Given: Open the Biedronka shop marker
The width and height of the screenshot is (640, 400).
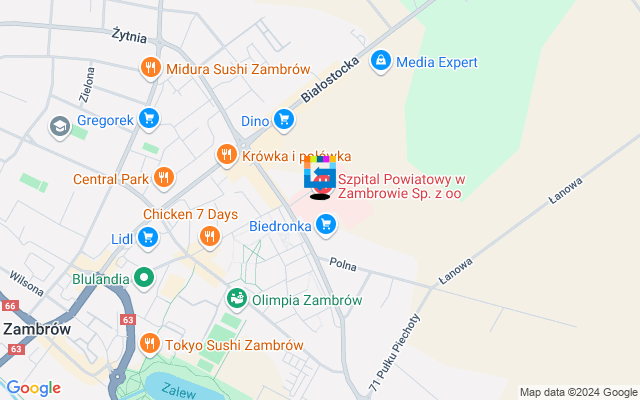Looking at the screenshot, I should pos(325,226).
